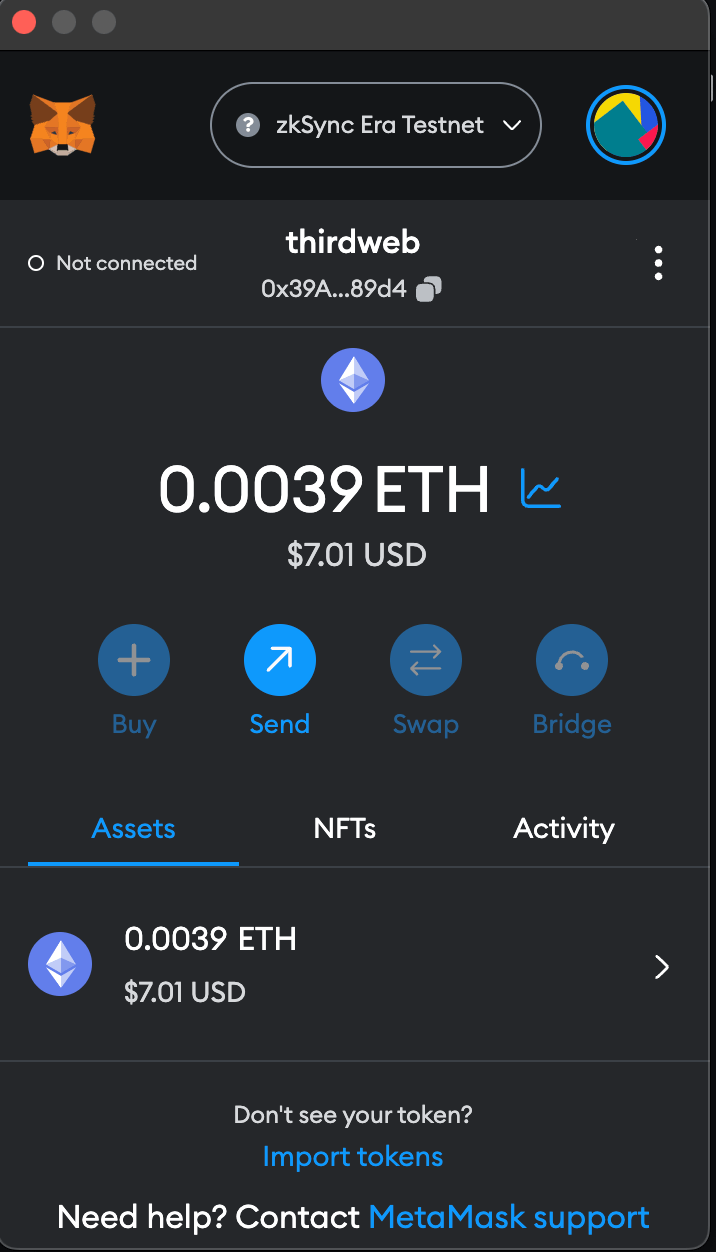The width and height of the screenshot is (716, 1252).
Task: Open the MetaMask support link
Action: (x=510, y=1217)
